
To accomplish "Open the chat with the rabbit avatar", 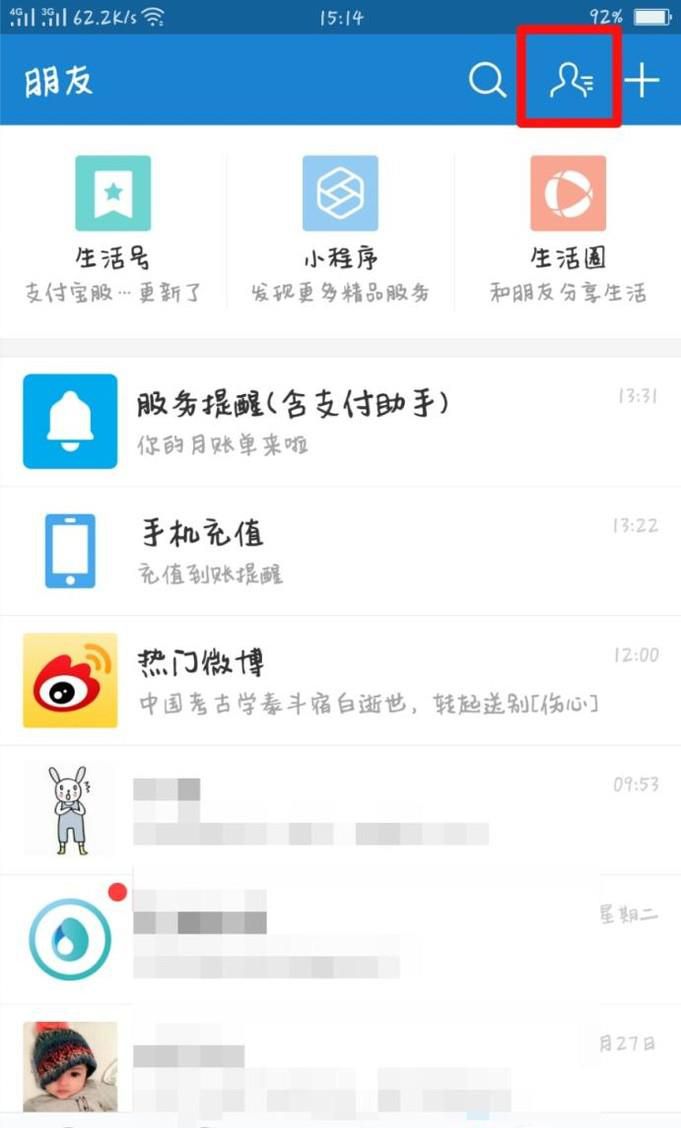I will click(x=340, y=809).
